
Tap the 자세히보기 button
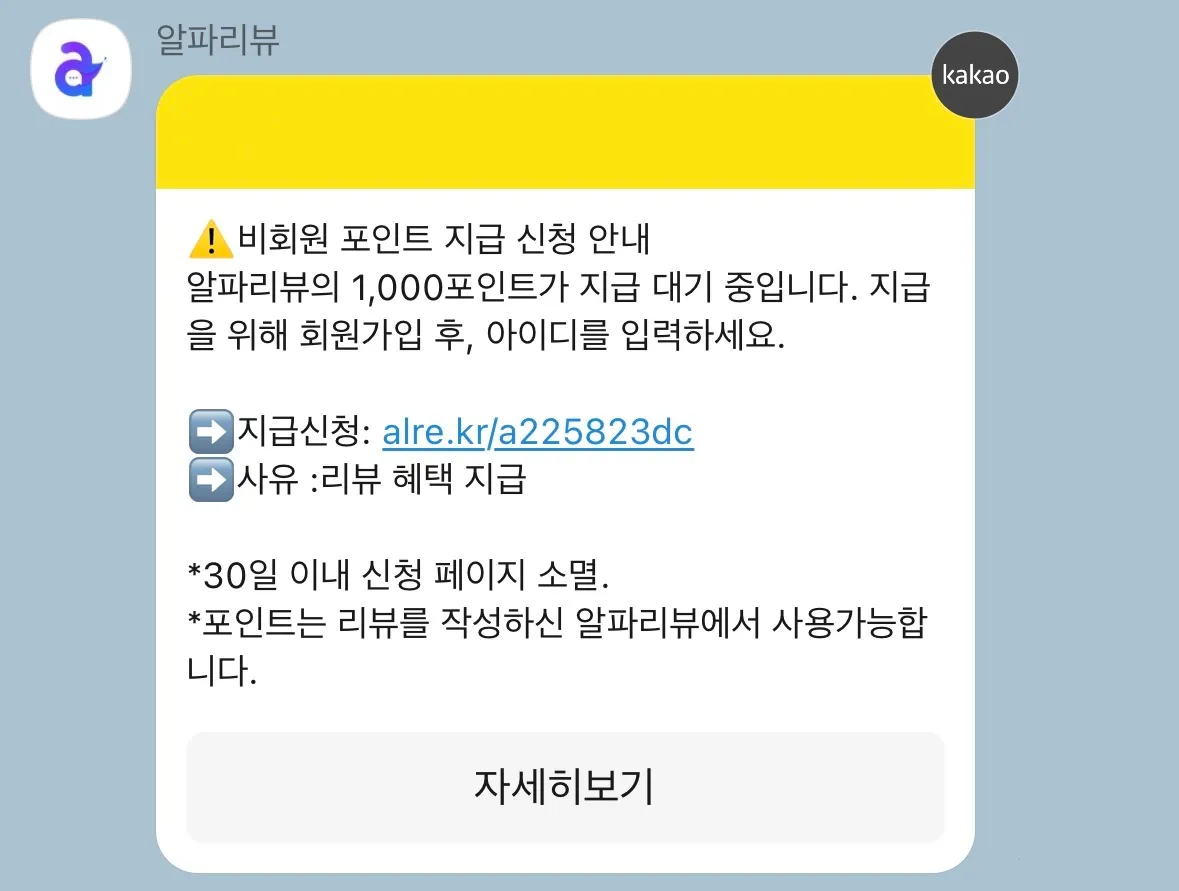(565, 787)
